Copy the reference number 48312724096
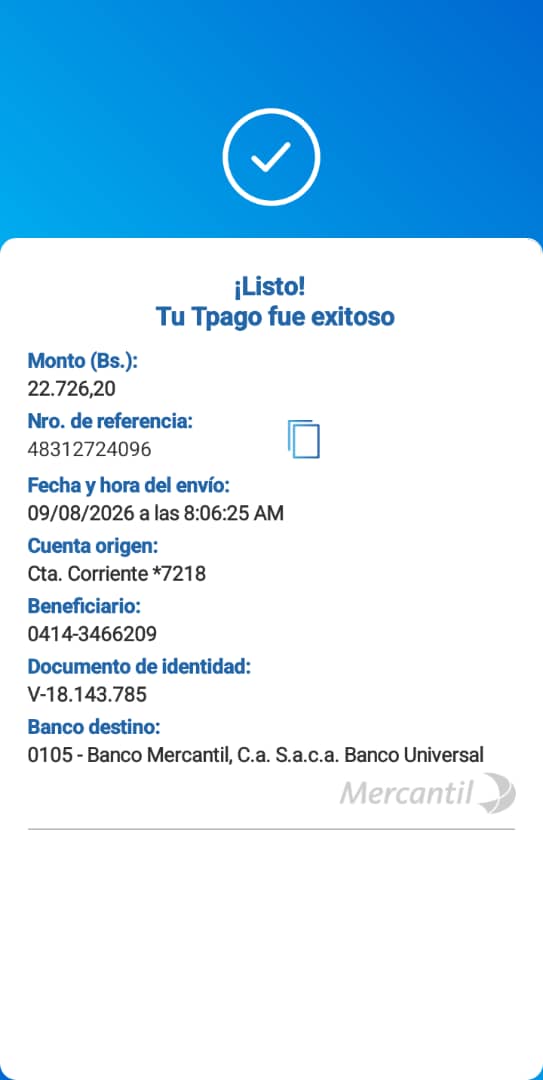Viewport: 543px width, 1080px height. coord(304,439)
